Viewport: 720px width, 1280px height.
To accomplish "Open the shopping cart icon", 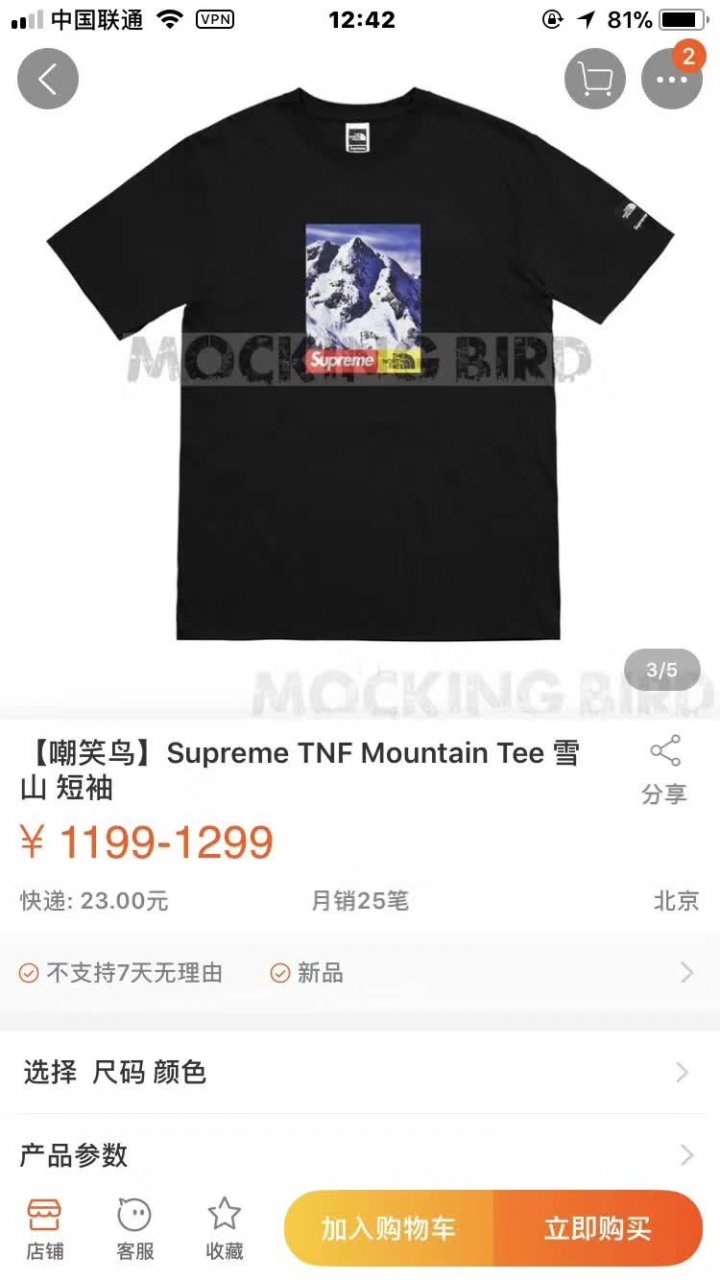I will 595,78.
